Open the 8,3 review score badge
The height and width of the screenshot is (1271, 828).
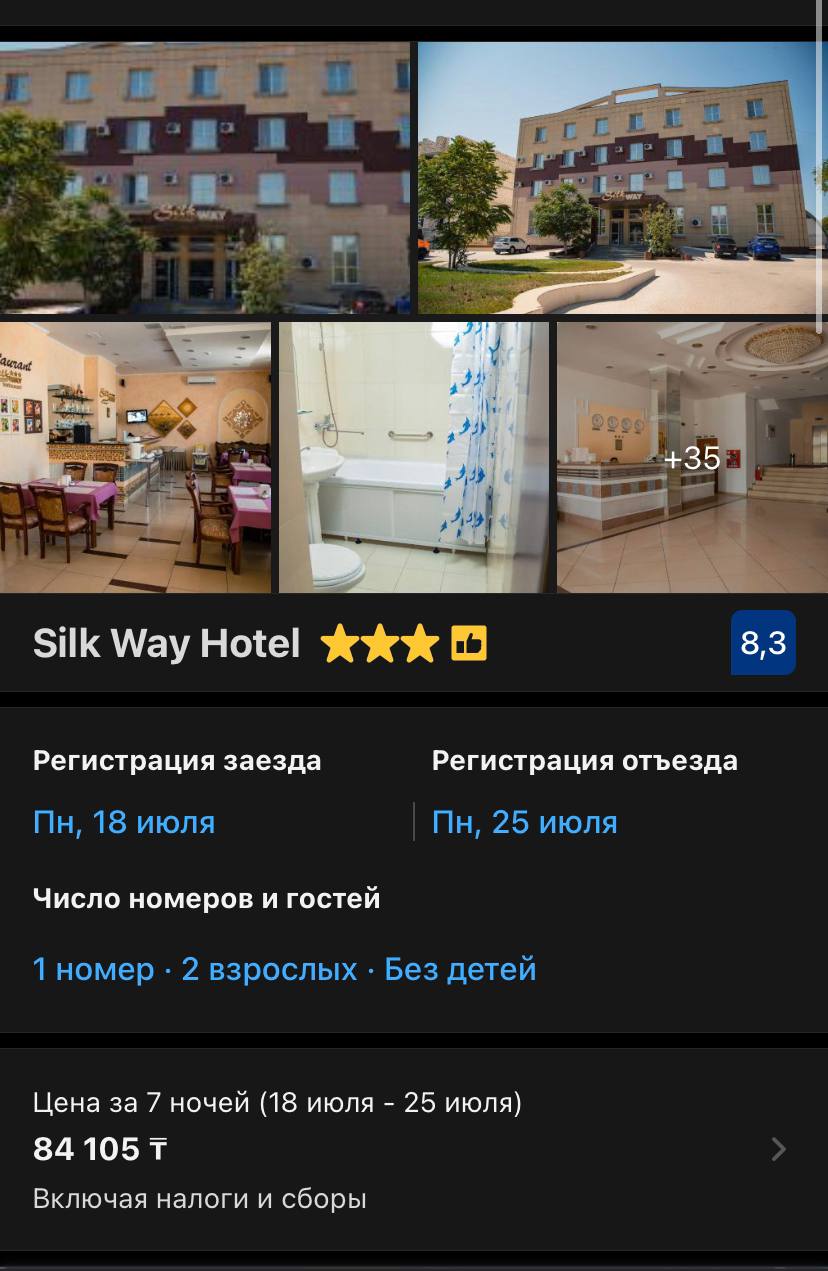763,643
